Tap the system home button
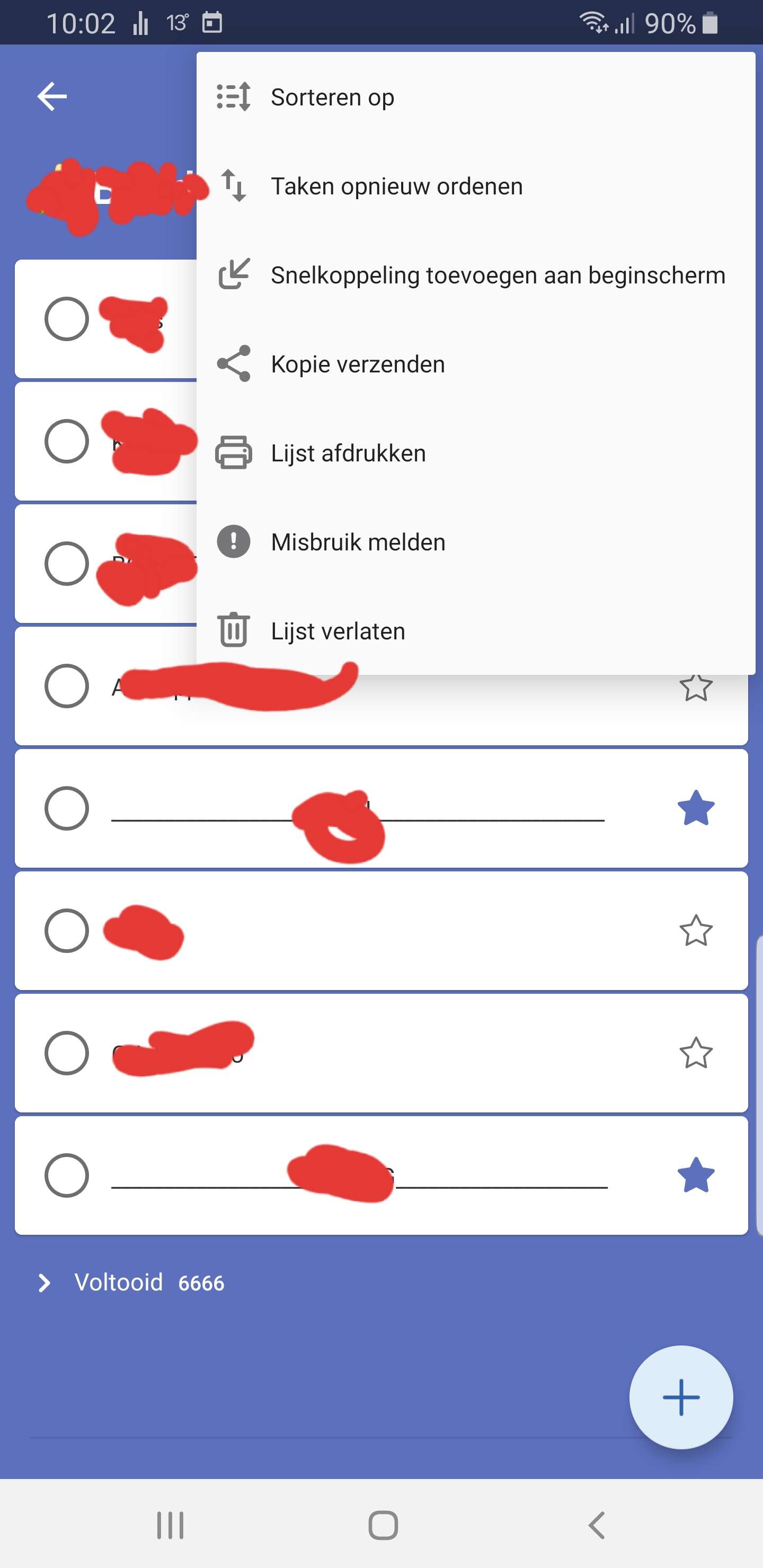Screen dimensions: 763x1568 click(x=383, y=1526)
